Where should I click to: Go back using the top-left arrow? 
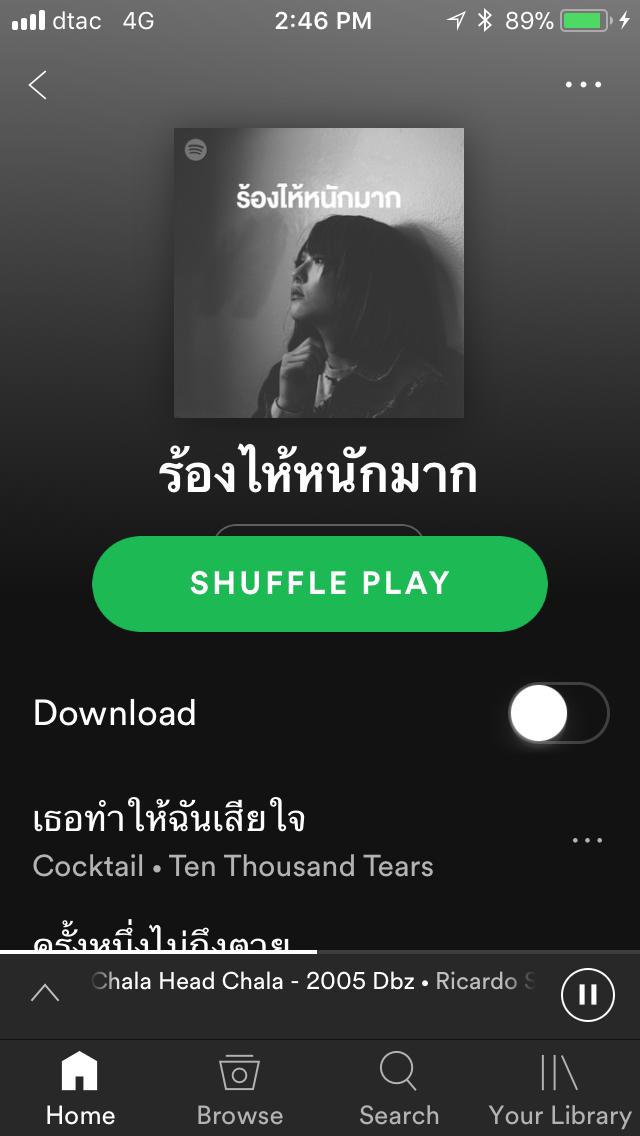38,85
